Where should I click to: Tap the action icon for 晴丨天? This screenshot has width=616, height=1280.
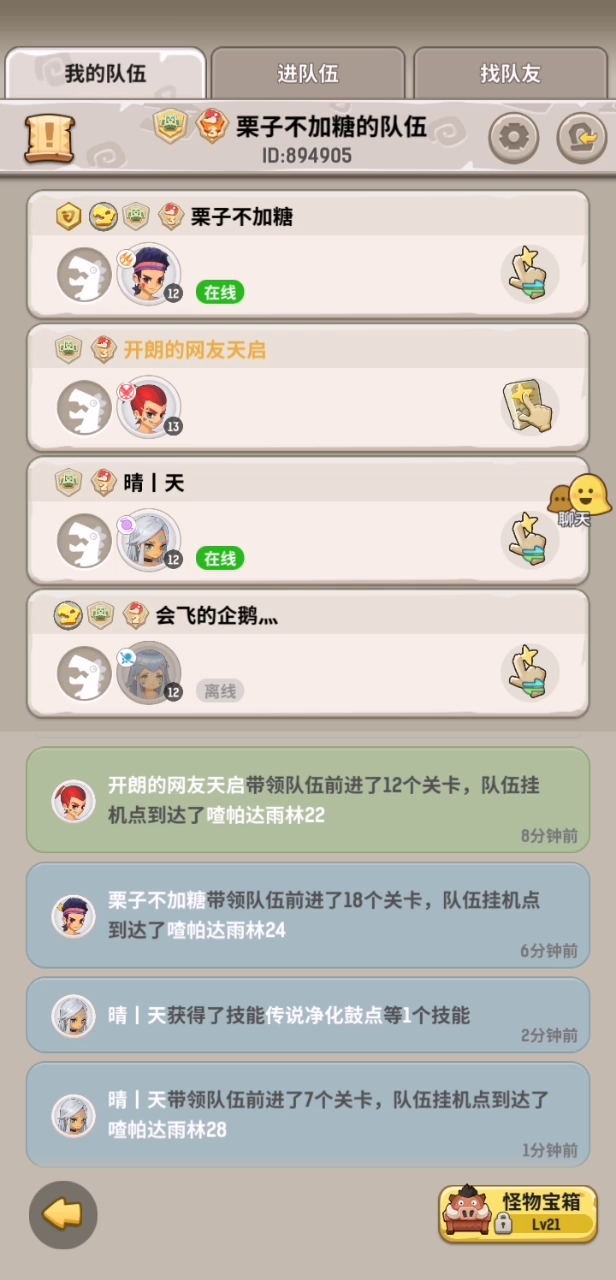[529, 540]
